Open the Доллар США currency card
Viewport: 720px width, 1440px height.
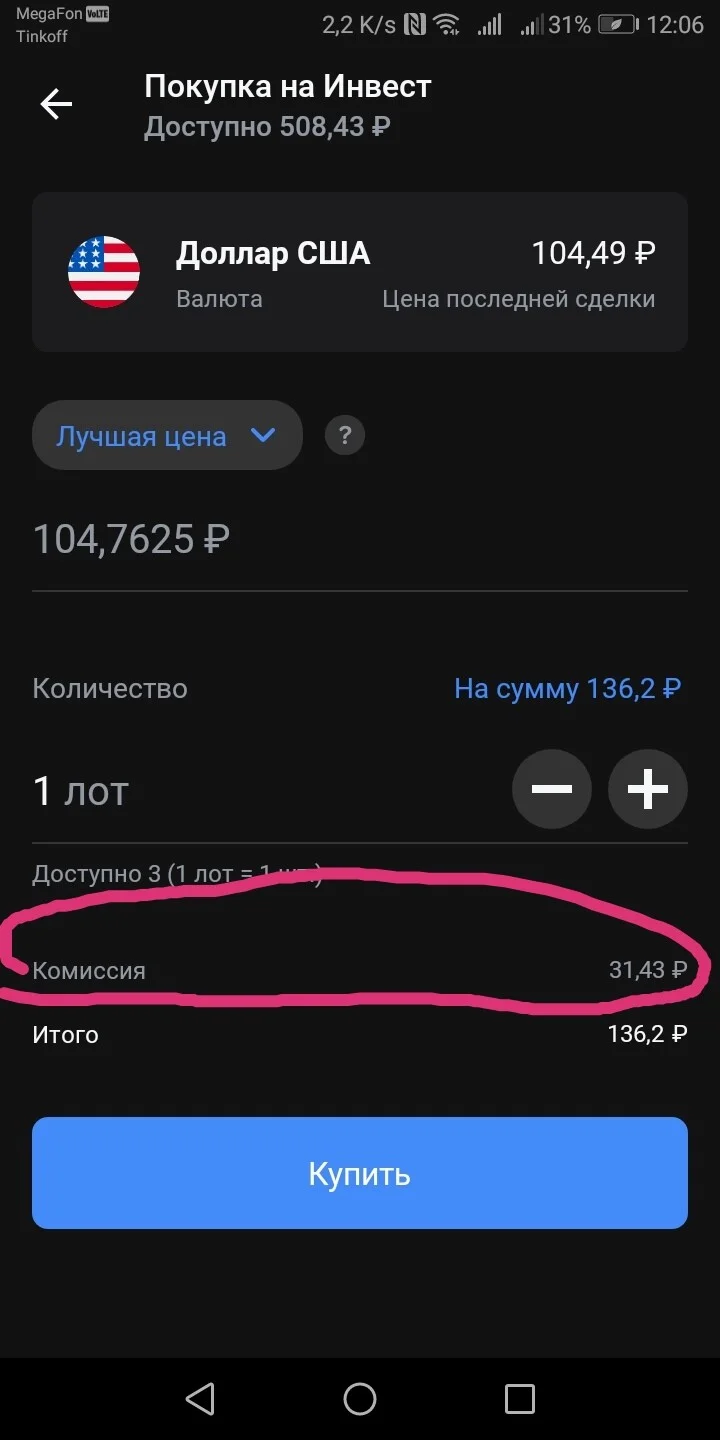tap(360, 272)
